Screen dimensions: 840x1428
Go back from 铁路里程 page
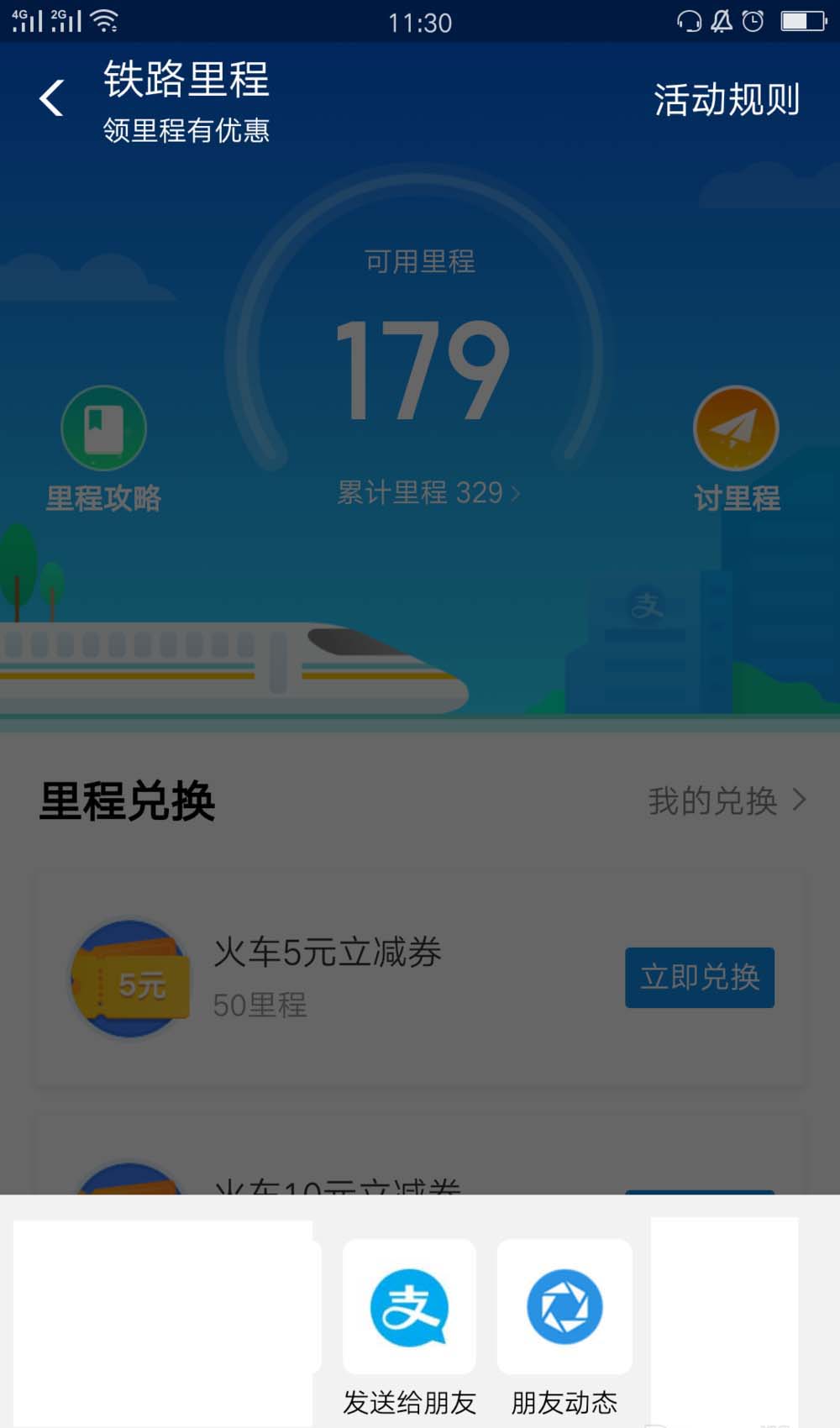52,98
